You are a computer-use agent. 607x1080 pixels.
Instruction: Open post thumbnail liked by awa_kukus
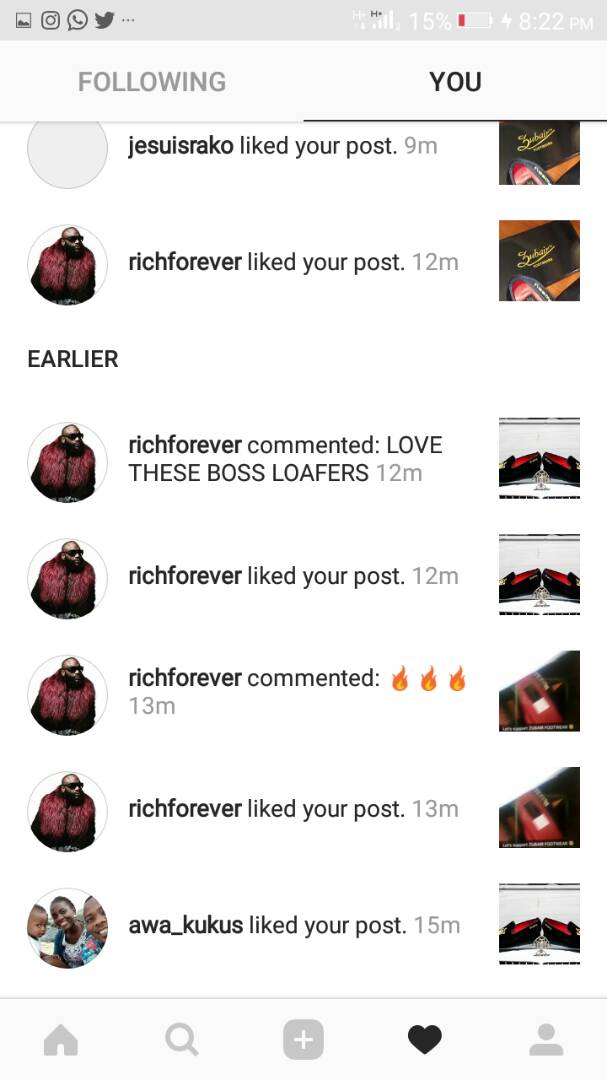click(539, 923)
